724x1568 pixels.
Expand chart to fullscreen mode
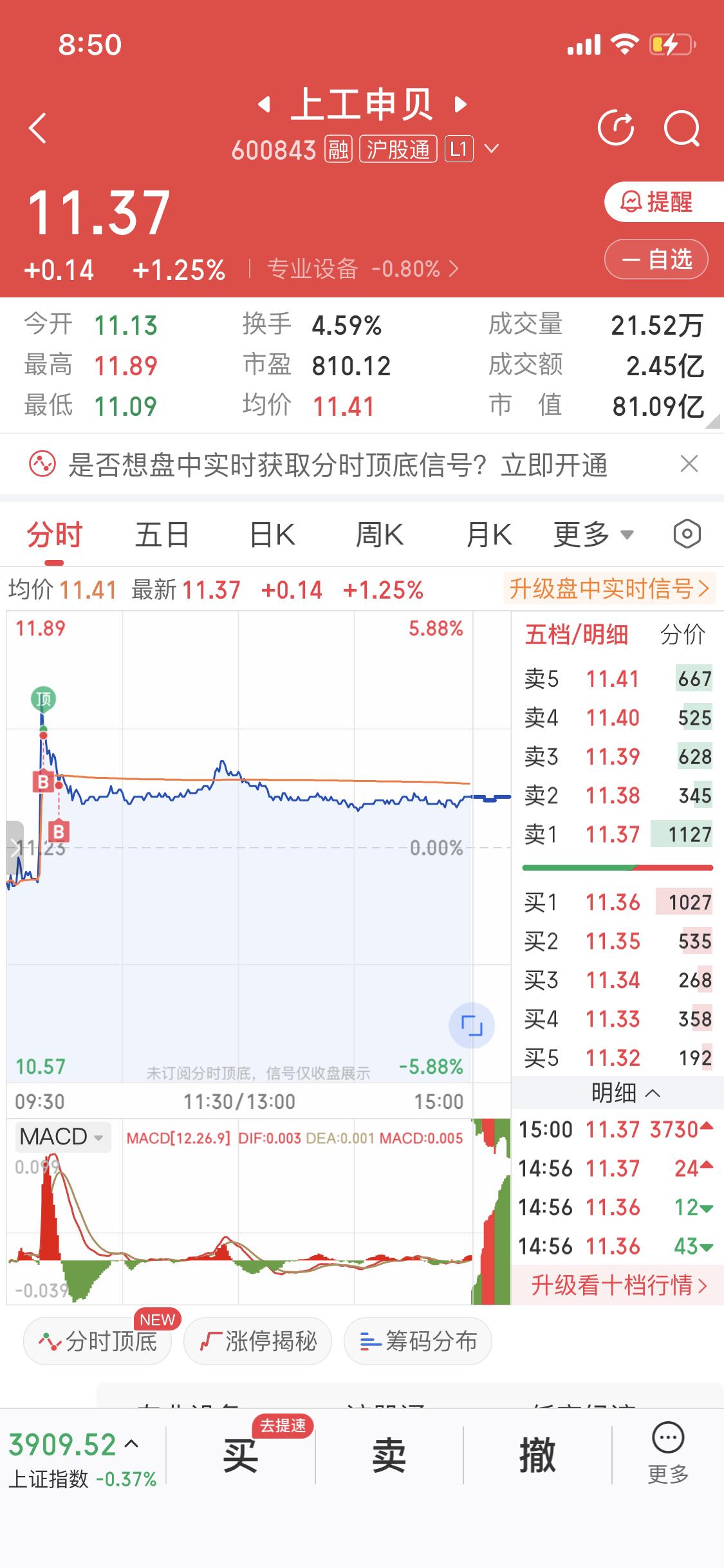pos(472,1026)
